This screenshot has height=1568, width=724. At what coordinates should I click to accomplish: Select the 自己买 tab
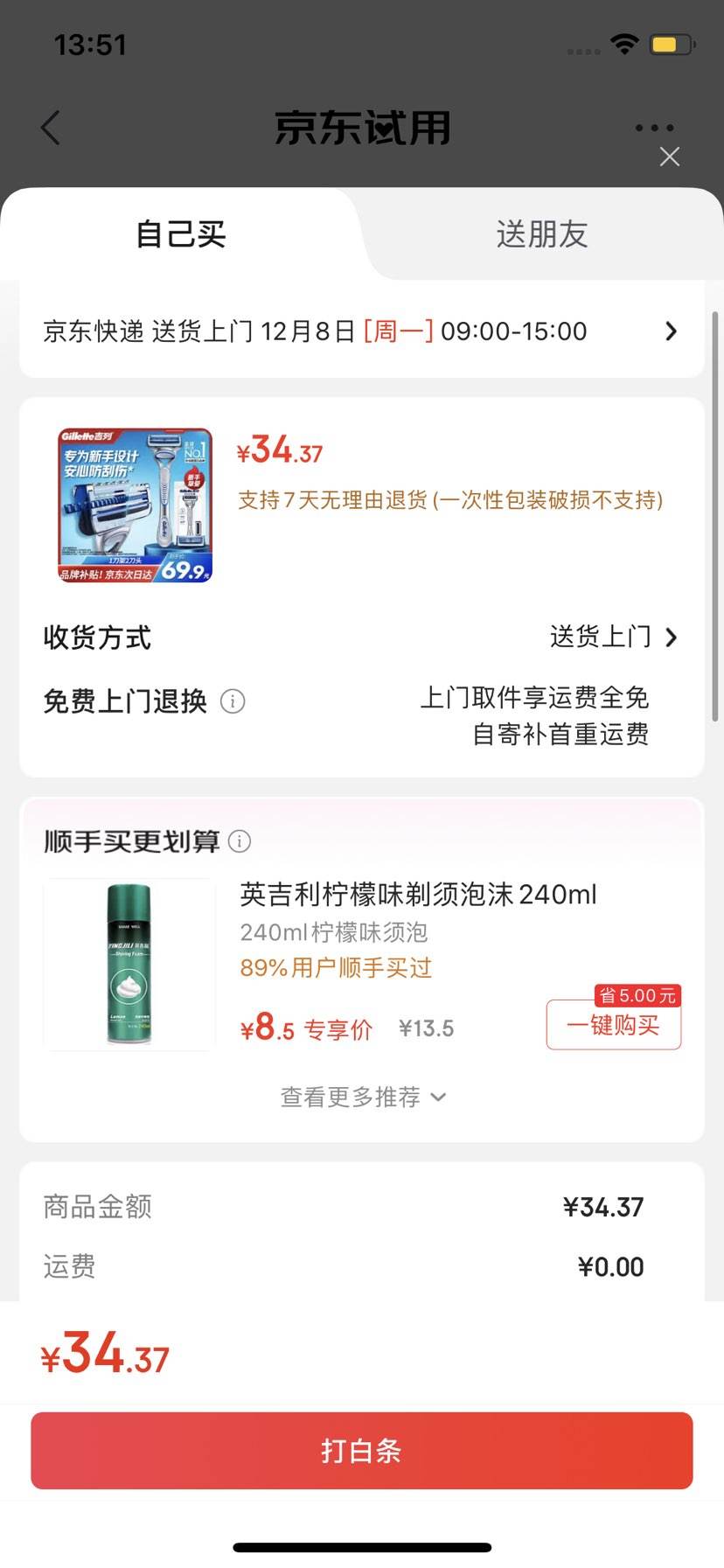click(x=179, y=233)
